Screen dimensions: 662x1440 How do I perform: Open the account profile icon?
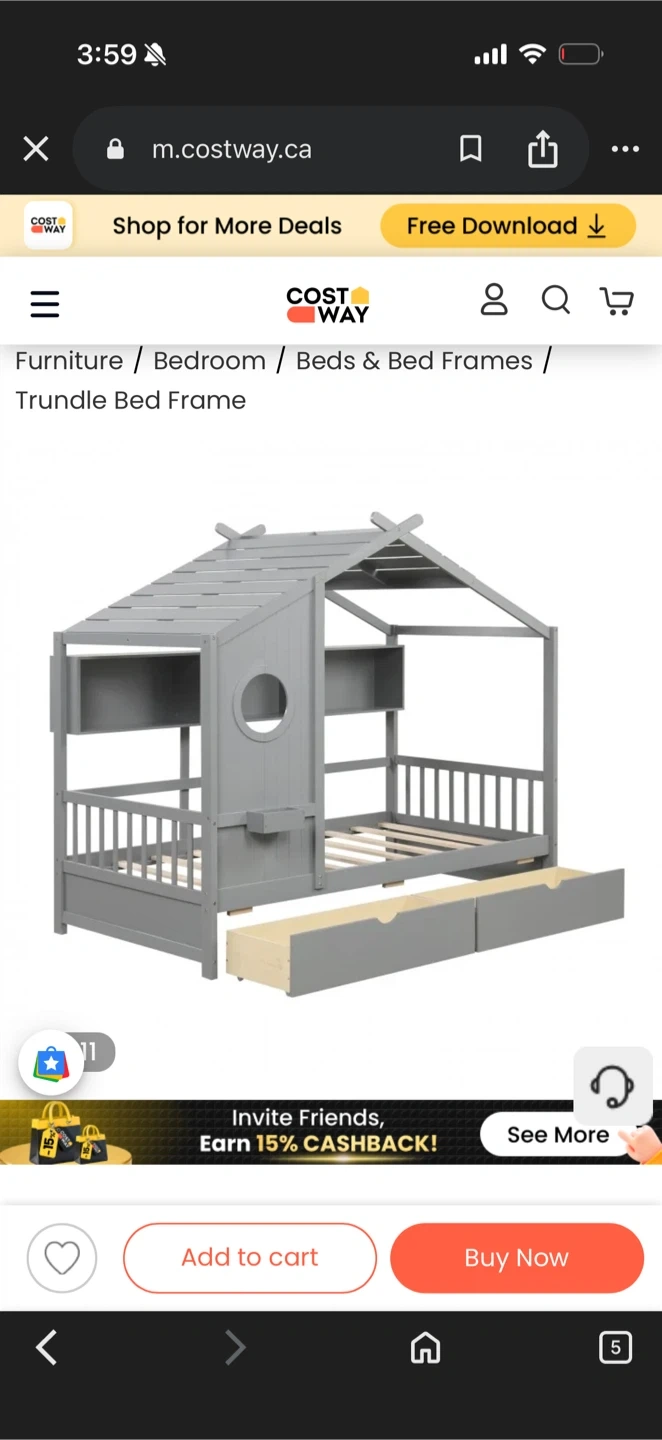(494, 300)
